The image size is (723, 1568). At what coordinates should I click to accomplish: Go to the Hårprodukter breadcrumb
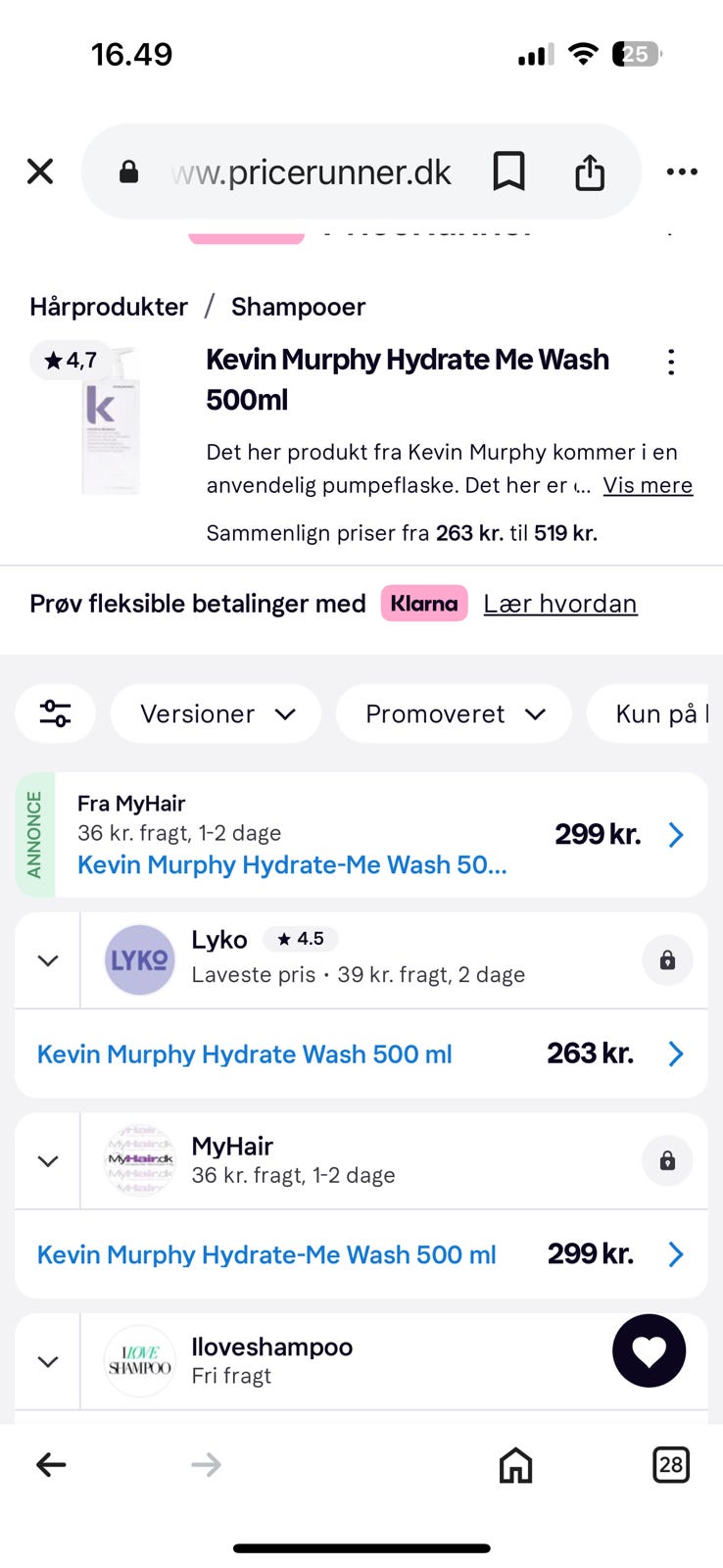[x=109, y=307]
